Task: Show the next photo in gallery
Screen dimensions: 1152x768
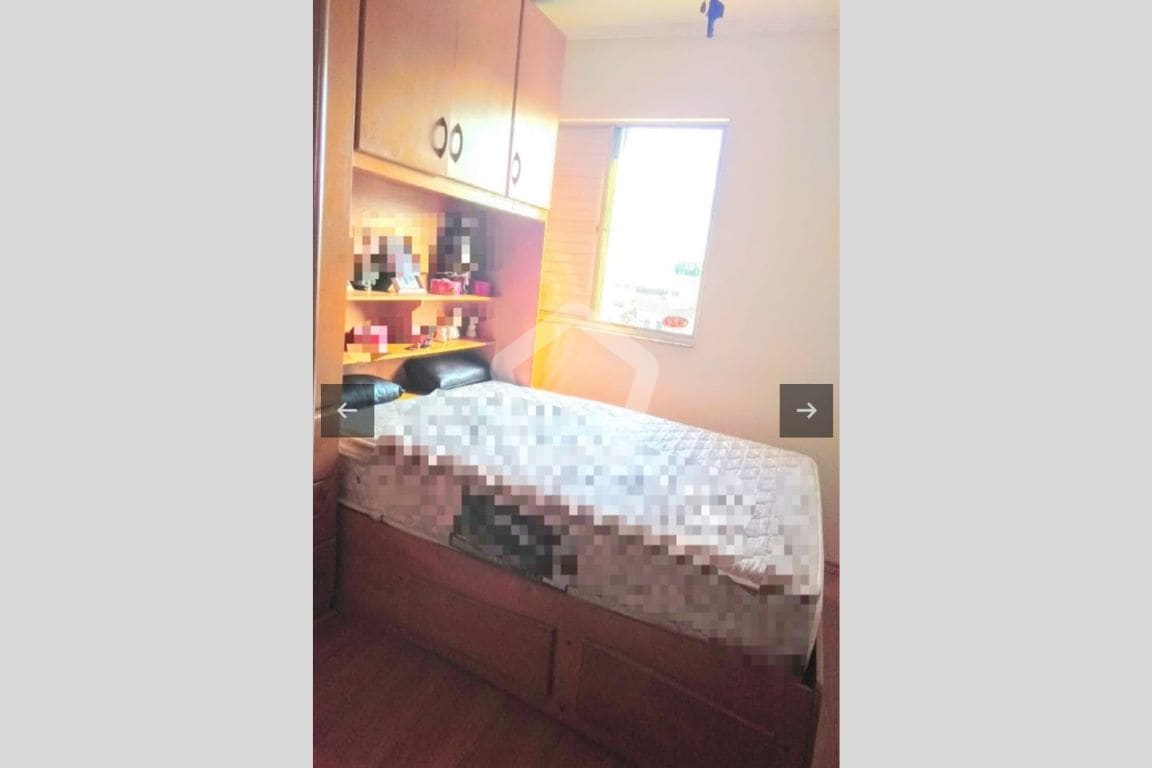Action: [x=806, y=410]
